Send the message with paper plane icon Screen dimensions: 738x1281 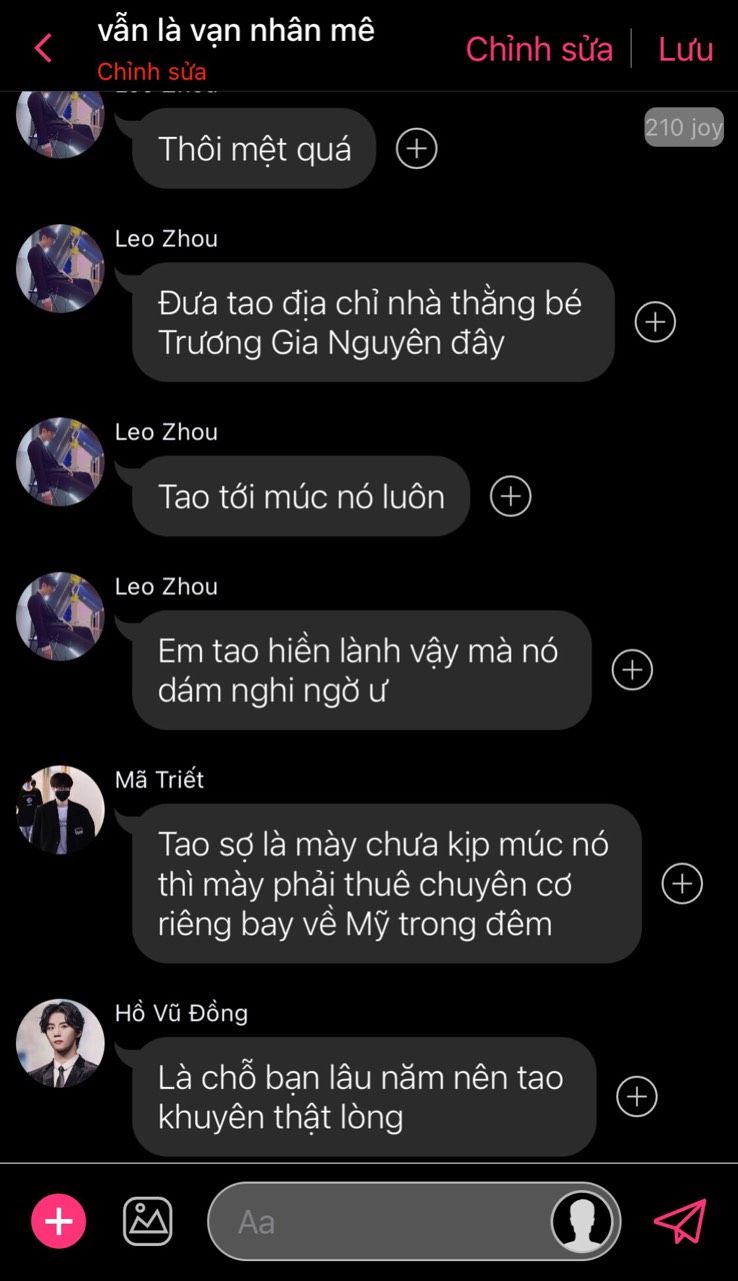pyautogui.click(x=680, y=1221)
